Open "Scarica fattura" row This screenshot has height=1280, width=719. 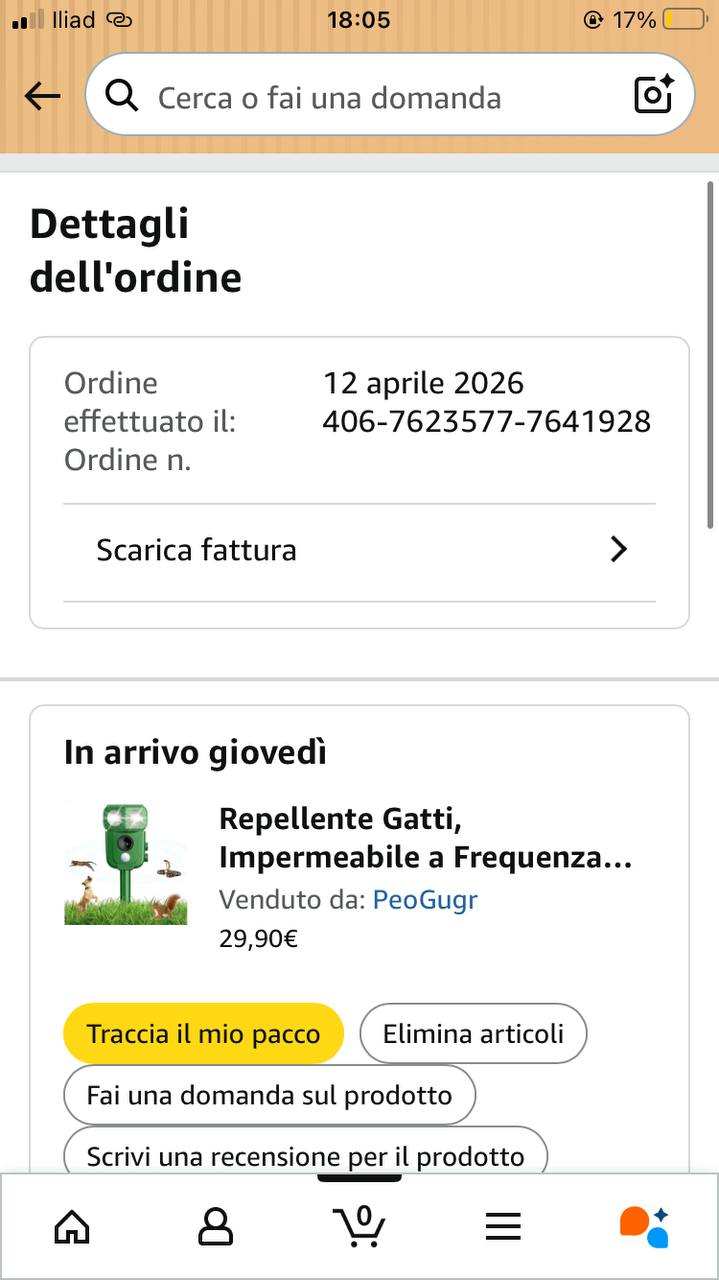point(360,550)
